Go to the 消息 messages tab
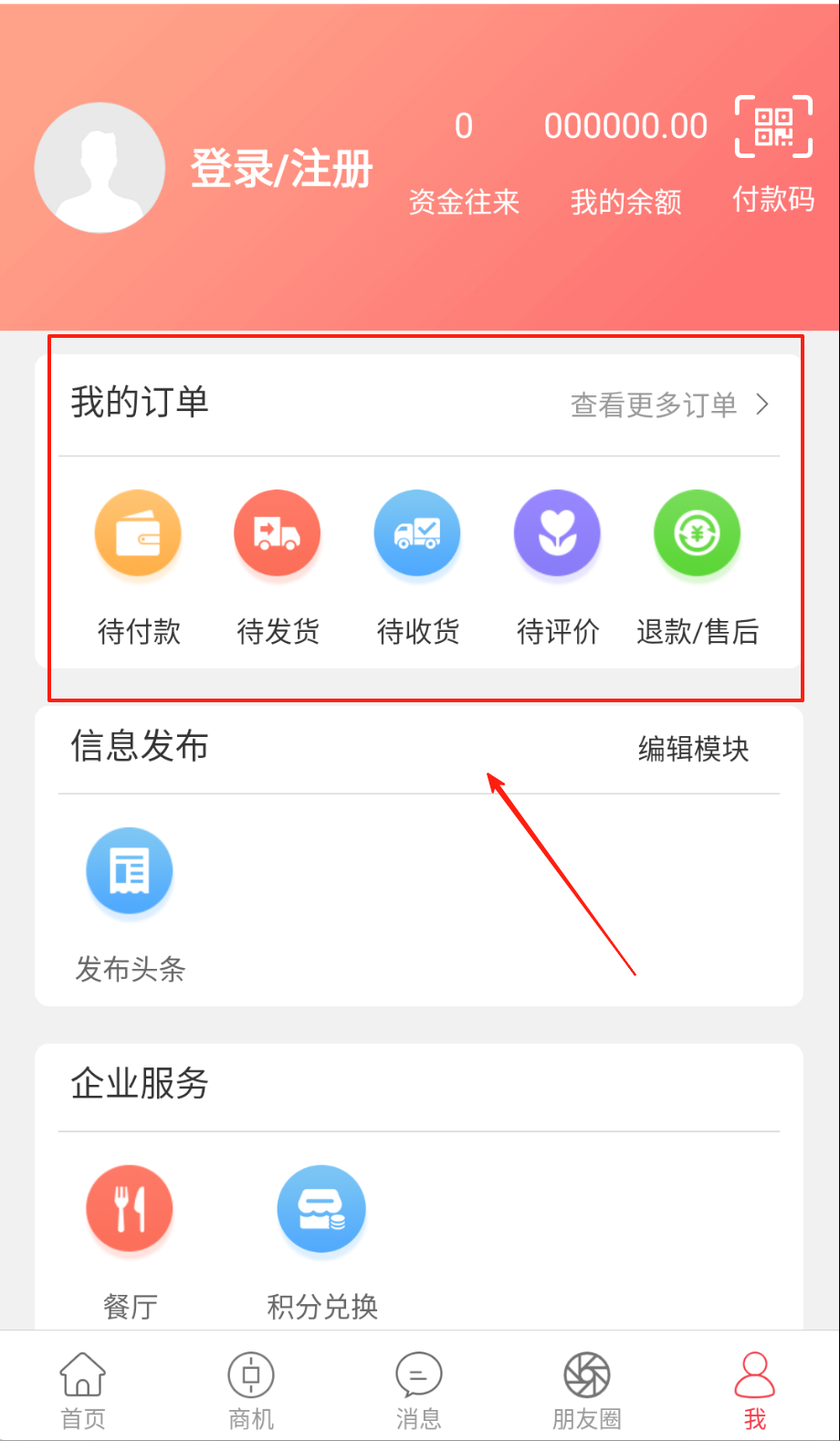The image size is (840, 1441). (418, 1390)
